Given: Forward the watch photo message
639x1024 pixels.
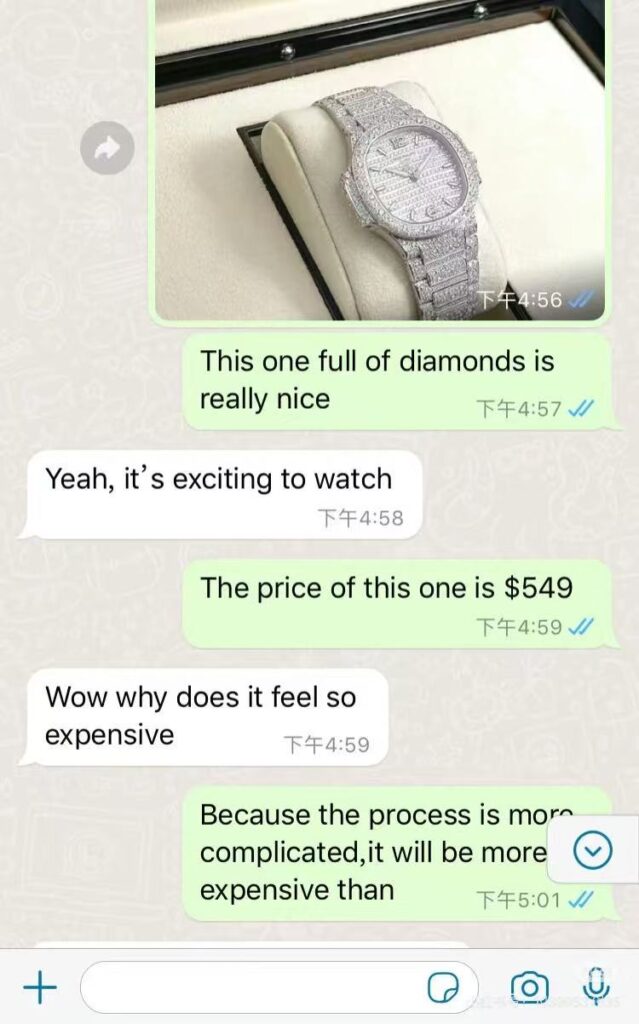Looking at the screenshot, I should [107, 148].
